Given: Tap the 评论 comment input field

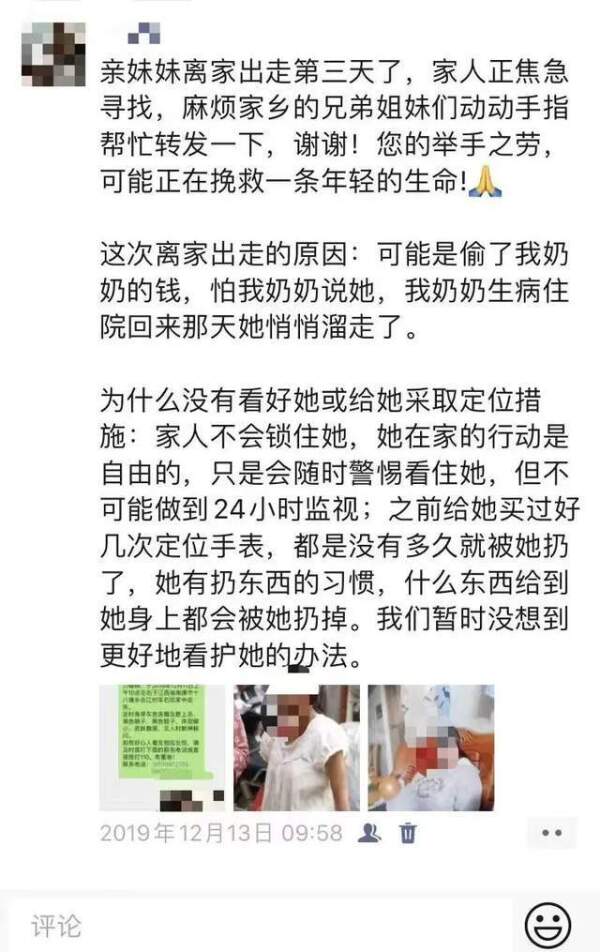Looking at the screenshot, I should pyautogui.click(x=260, y=925).
